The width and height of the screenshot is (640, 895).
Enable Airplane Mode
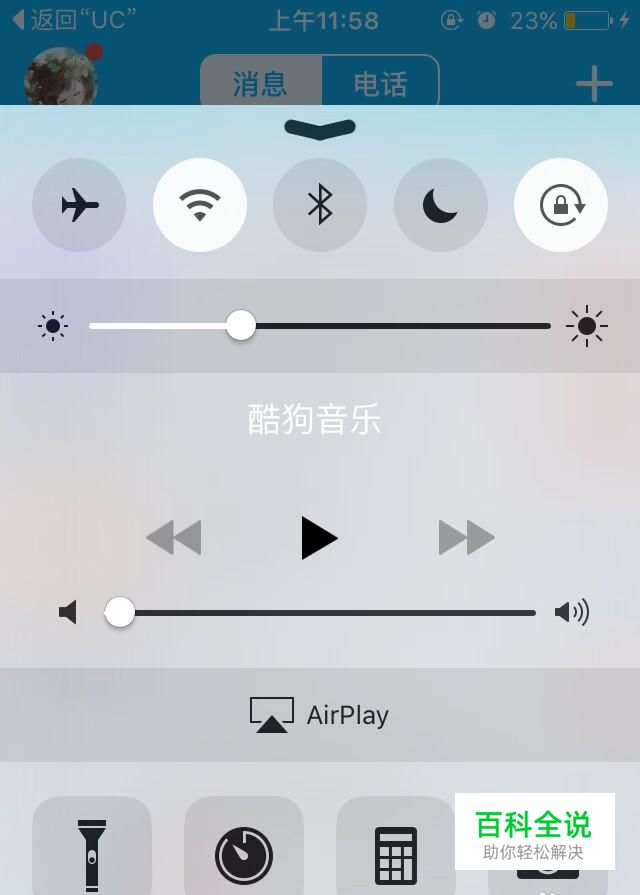79,206
